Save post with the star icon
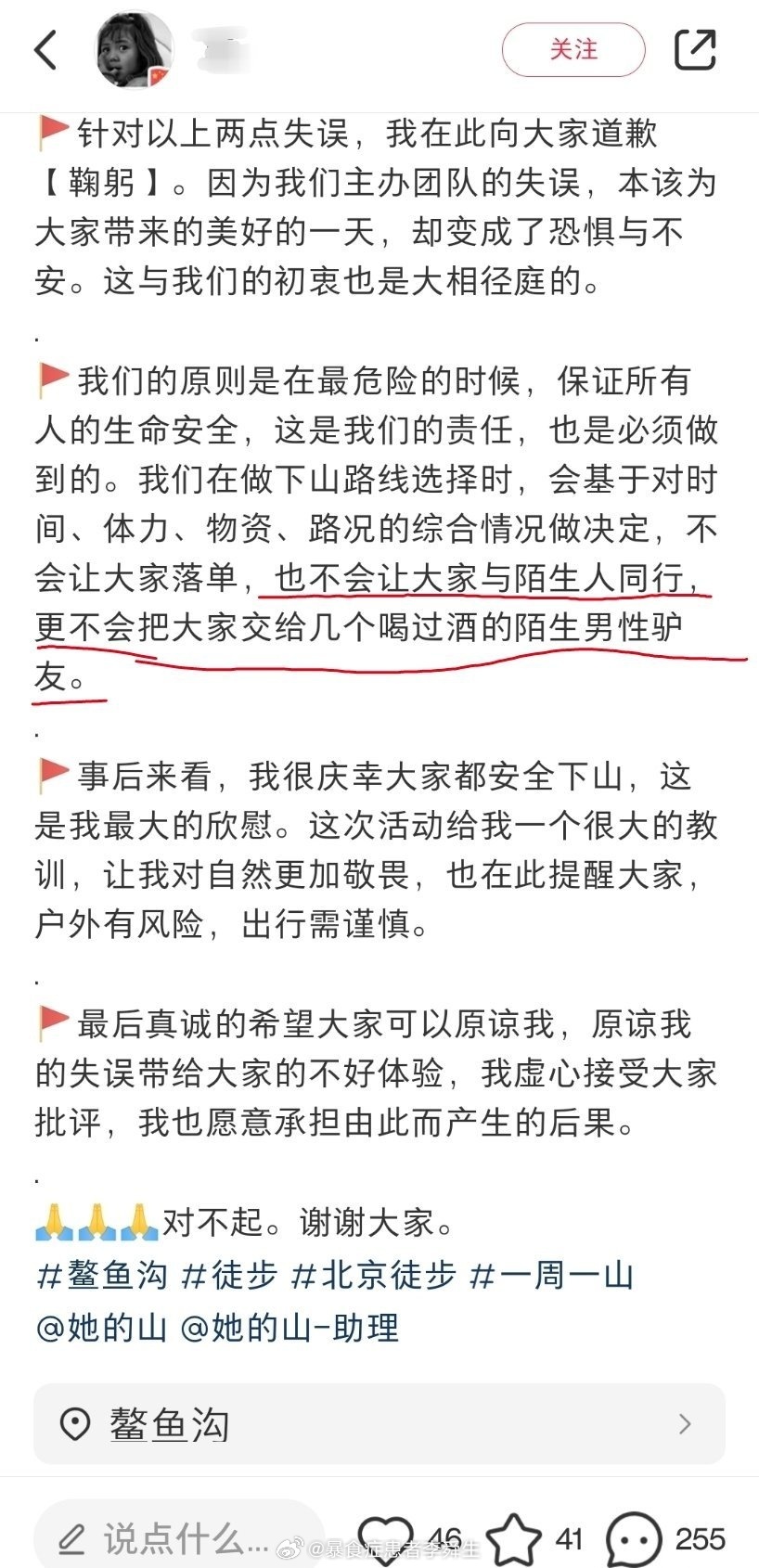The height and width of the screenshot is (1568, 759). (513, 1540)
